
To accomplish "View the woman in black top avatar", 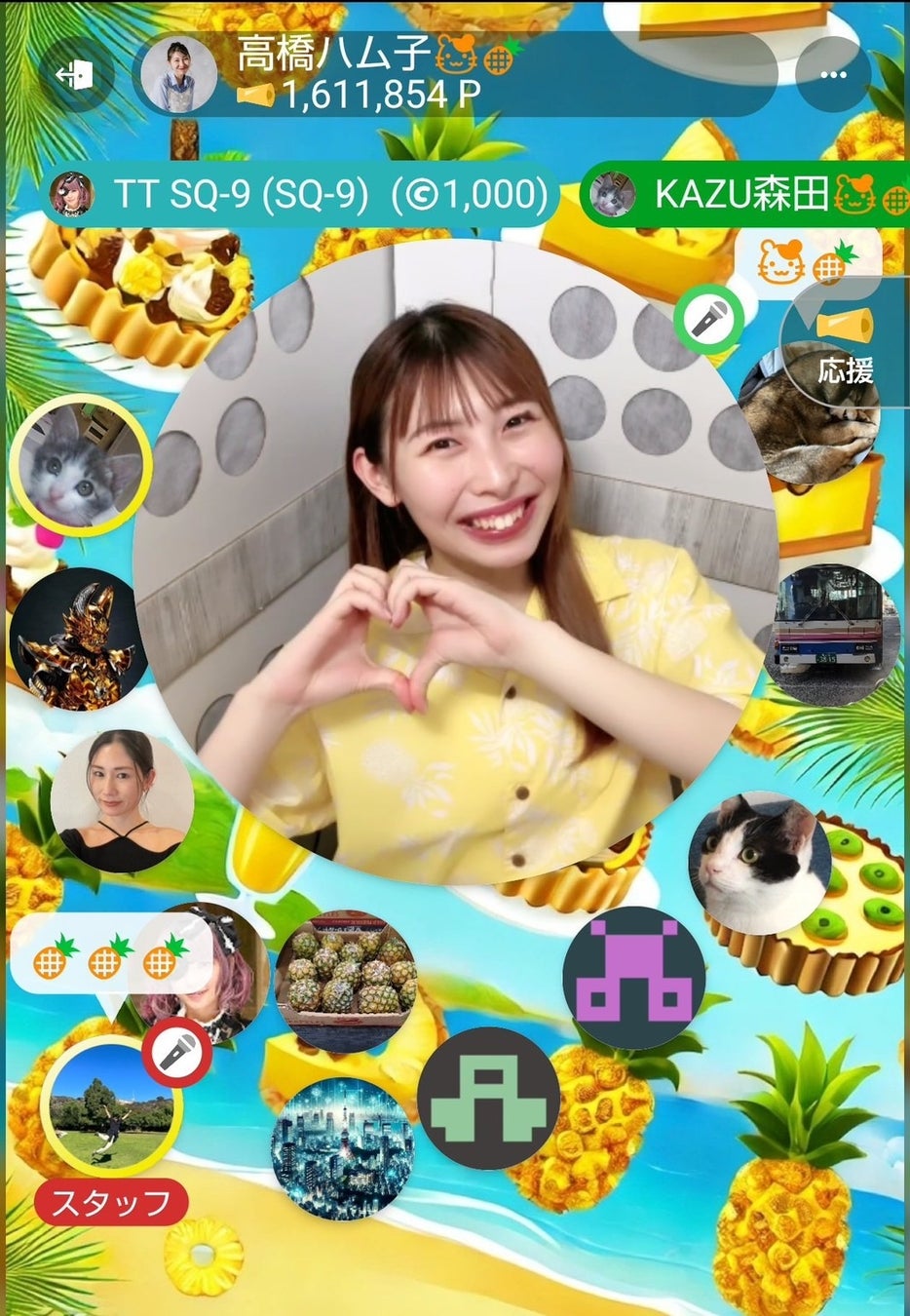I will [122, 801].
